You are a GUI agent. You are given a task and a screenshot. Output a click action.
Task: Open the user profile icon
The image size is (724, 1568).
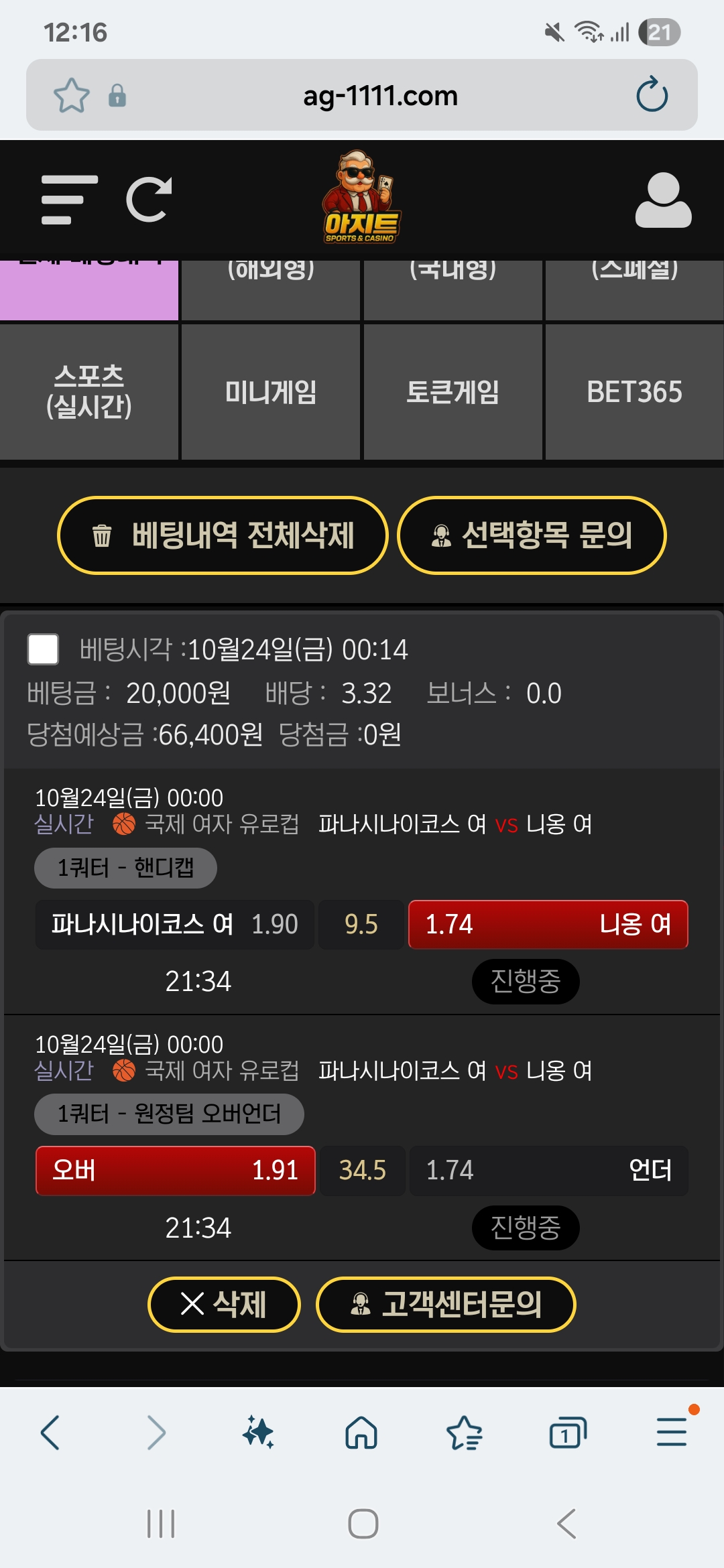pos(663,200)
